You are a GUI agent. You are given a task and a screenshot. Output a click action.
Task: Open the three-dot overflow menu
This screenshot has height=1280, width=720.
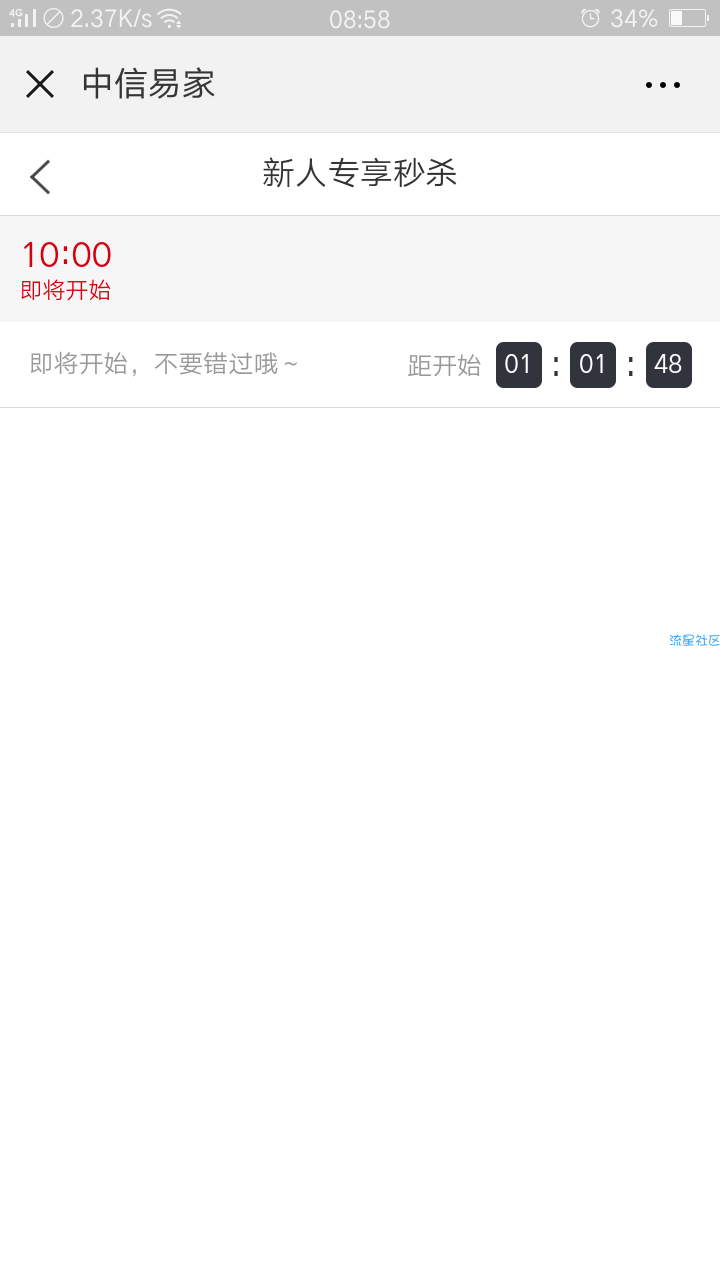point(662,85)
